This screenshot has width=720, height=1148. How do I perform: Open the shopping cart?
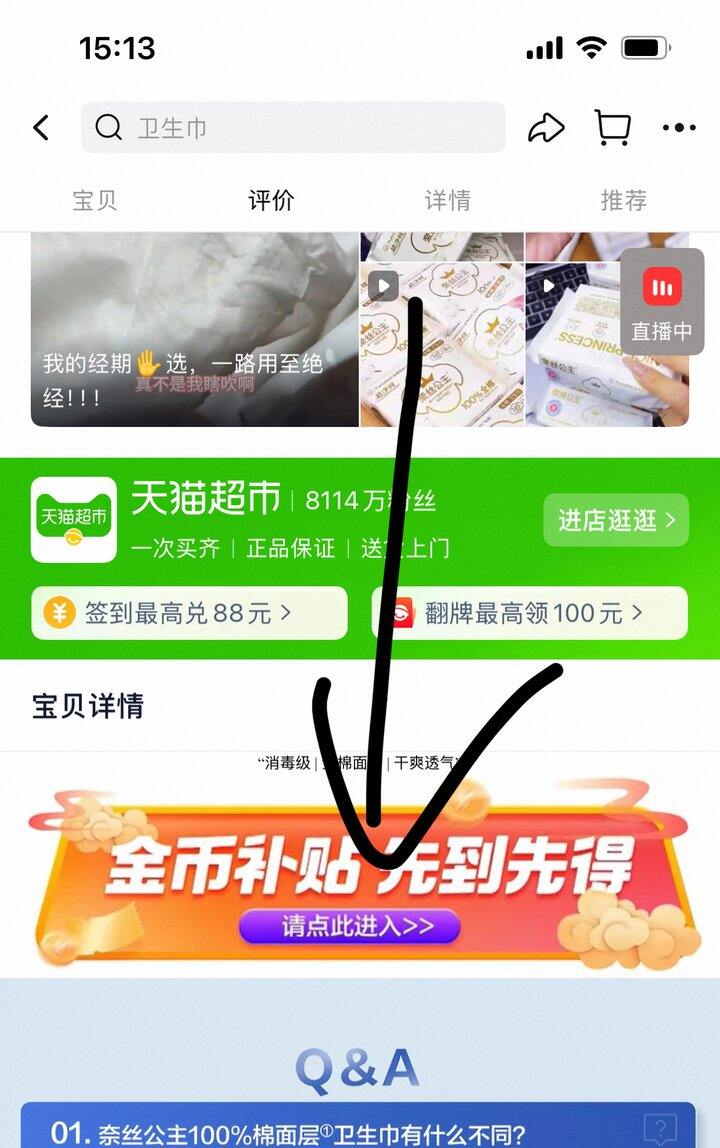[612, 128]
